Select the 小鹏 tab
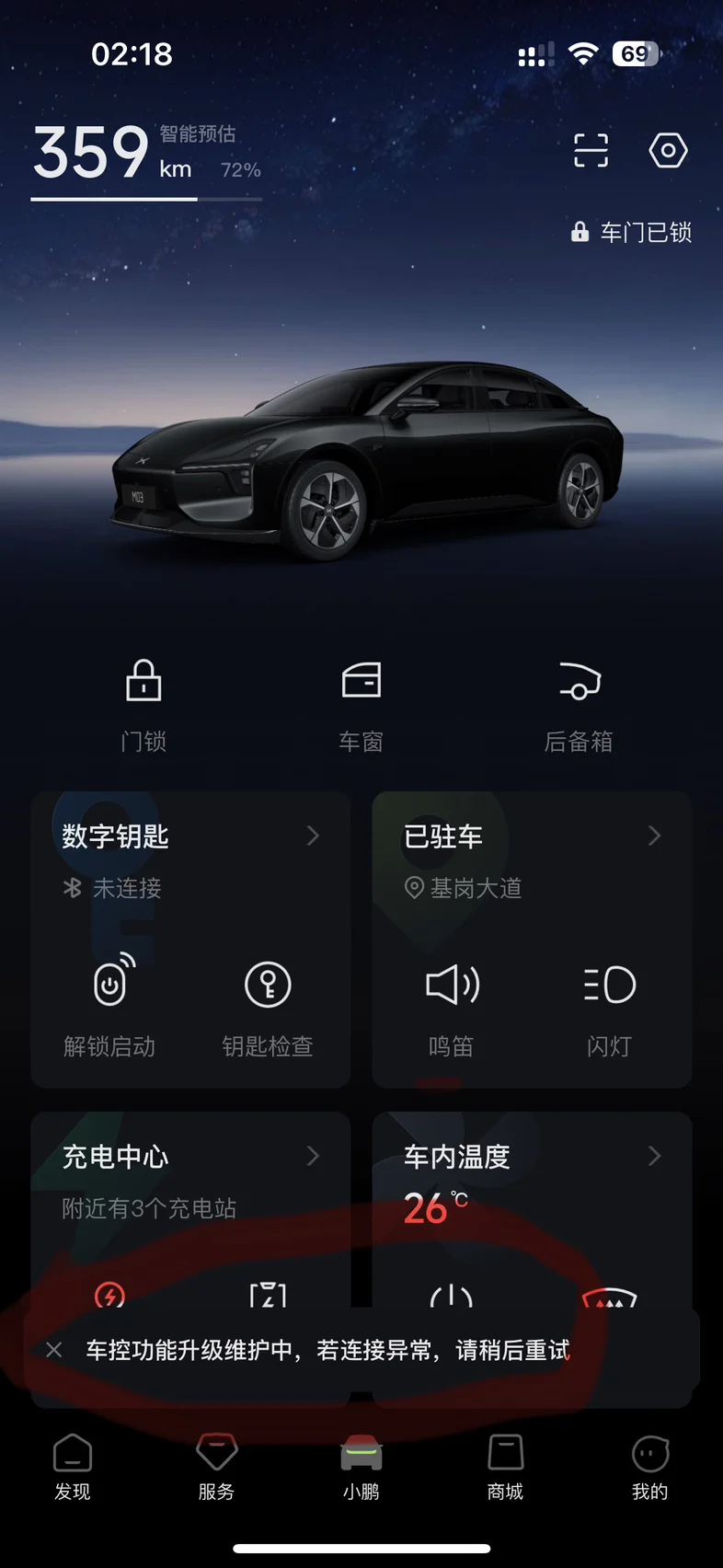723x1568 pixels. [361, 1468]
